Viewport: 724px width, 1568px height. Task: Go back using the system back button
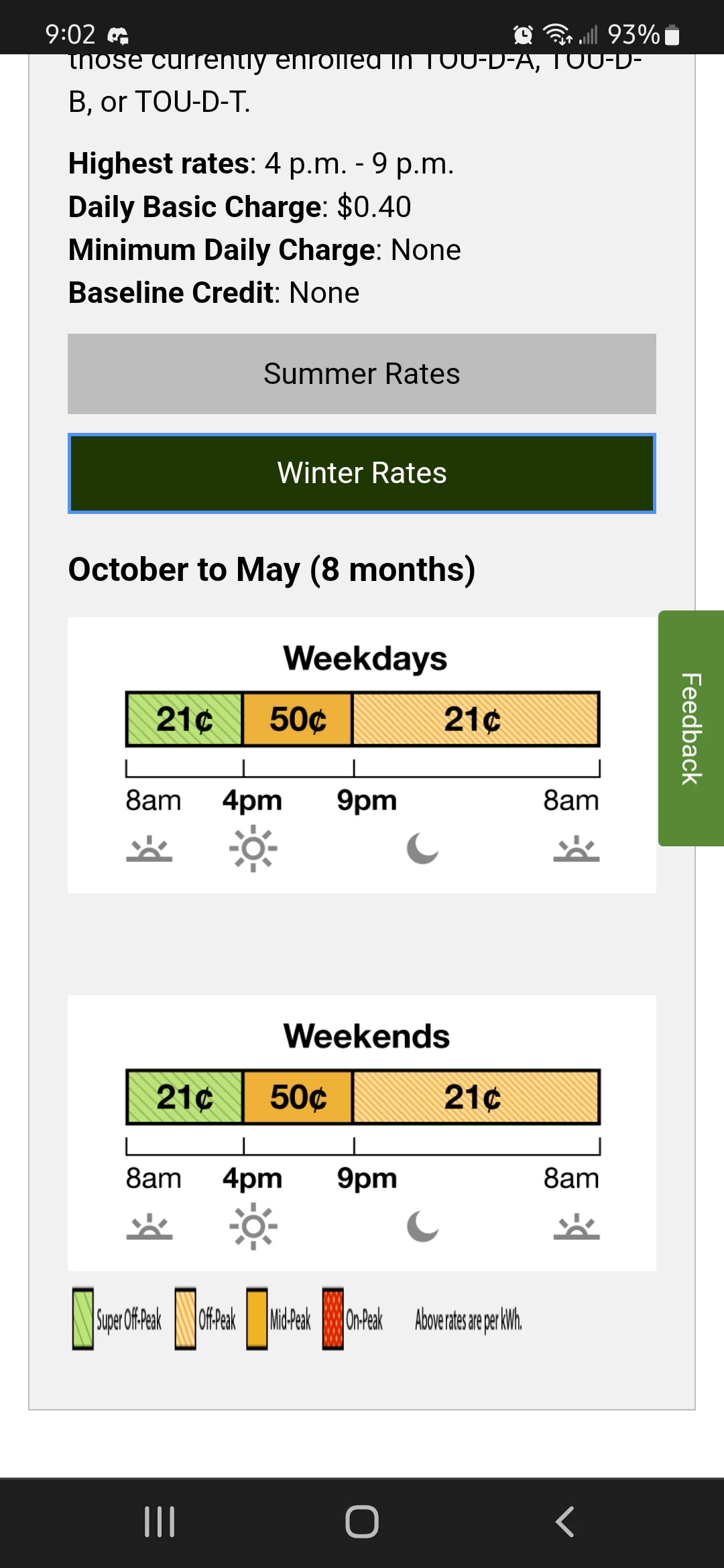coord(564,1522)
